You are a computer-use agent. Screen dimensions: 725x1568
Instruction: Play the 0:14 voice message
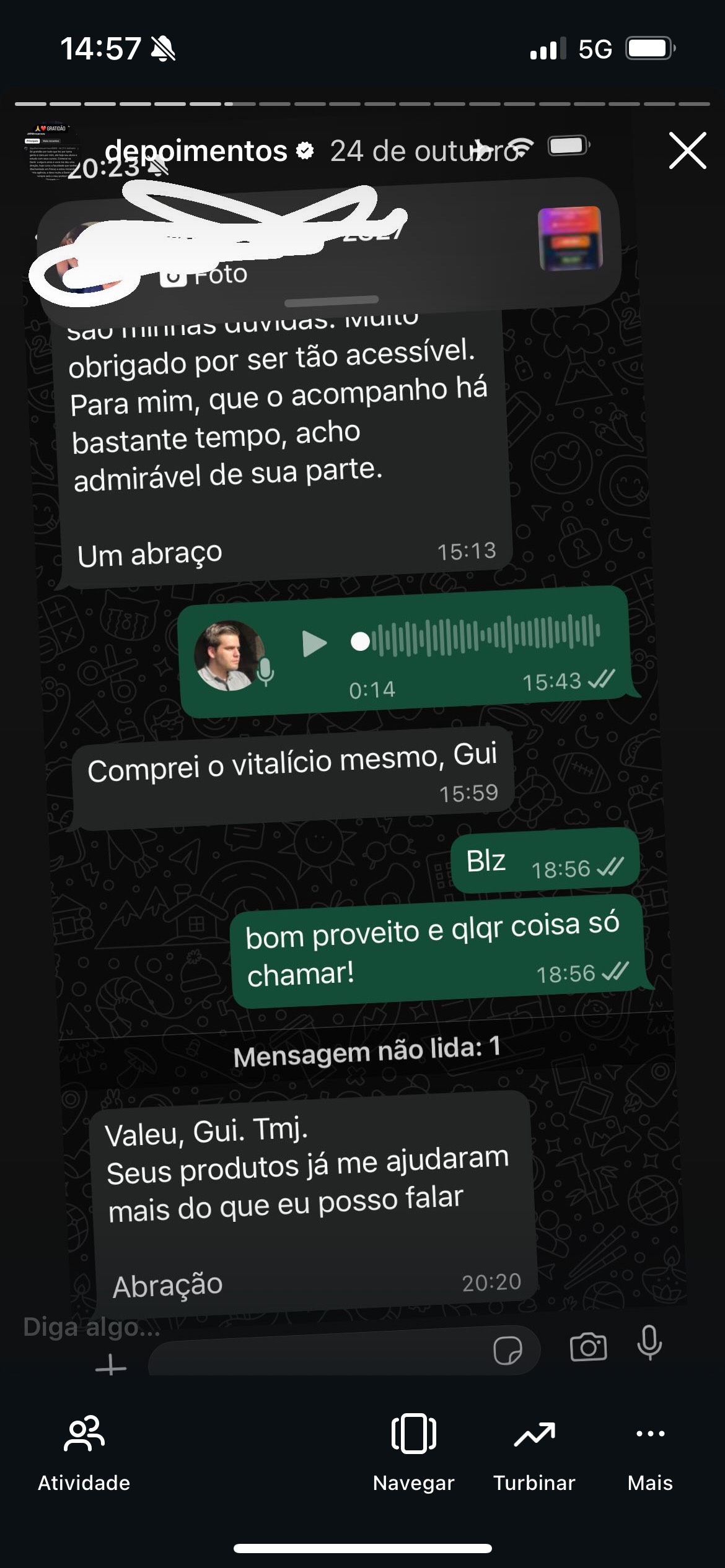[x=315, y=643]
